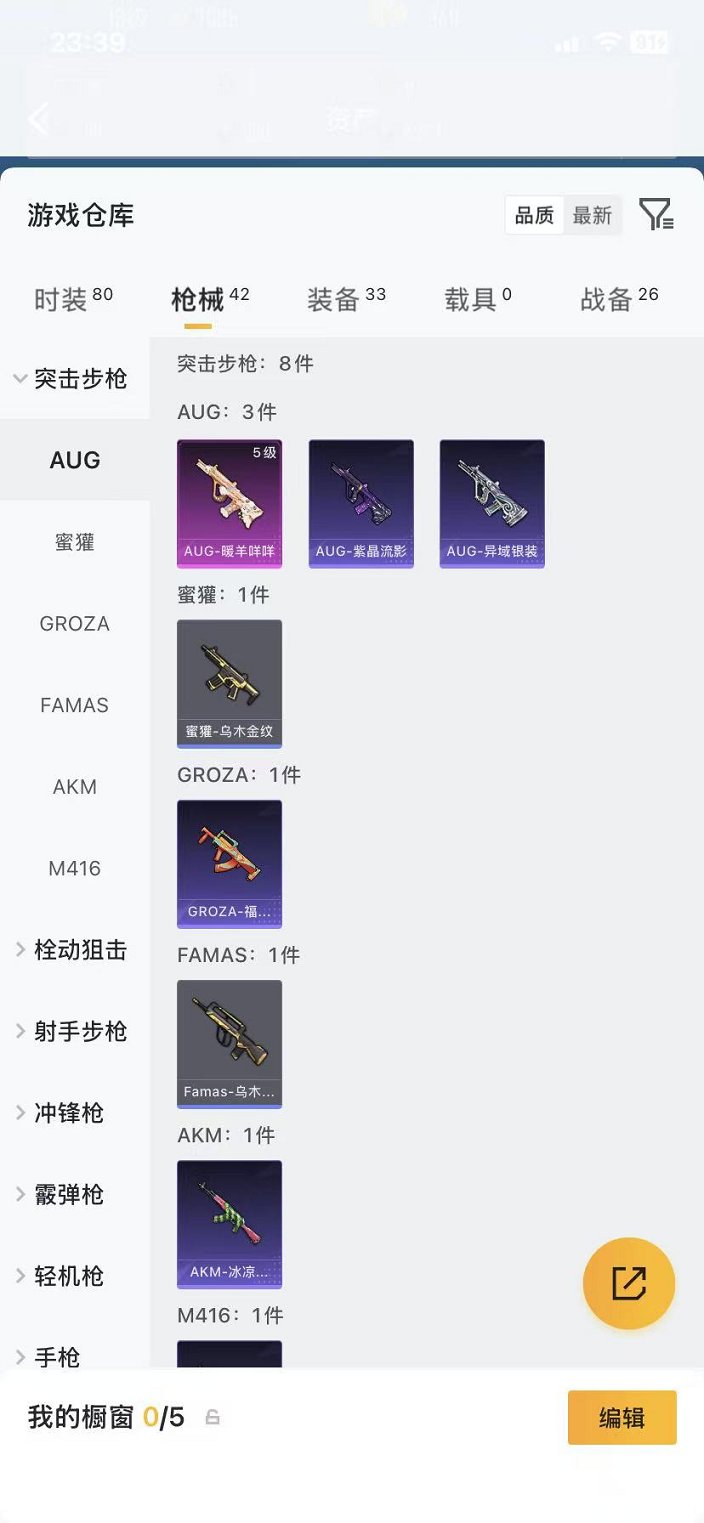Tap the floating share button
704x1523 pixels.
pyautogui.click(x=629, y=1283)
